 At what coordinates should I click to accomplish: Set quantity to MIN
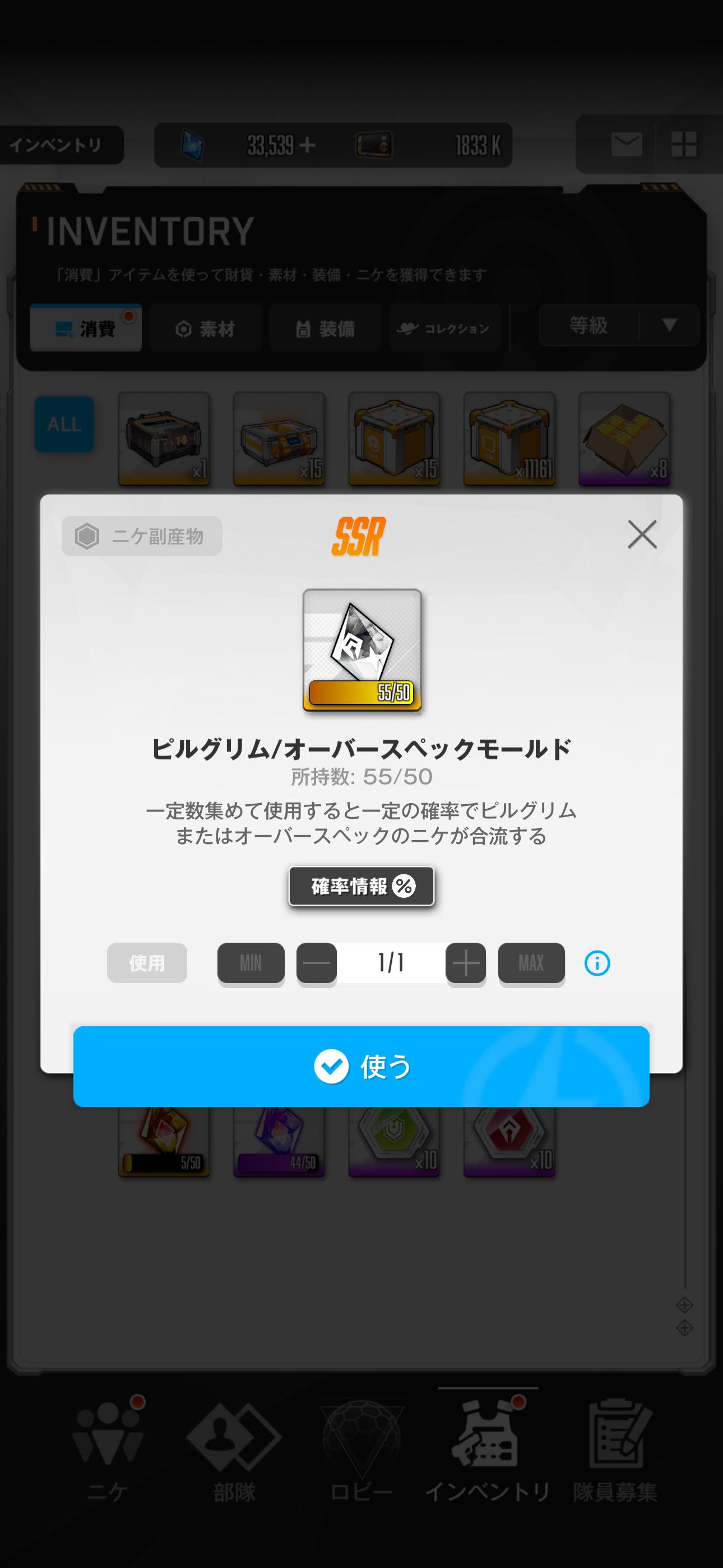click(x=251, y=963)
